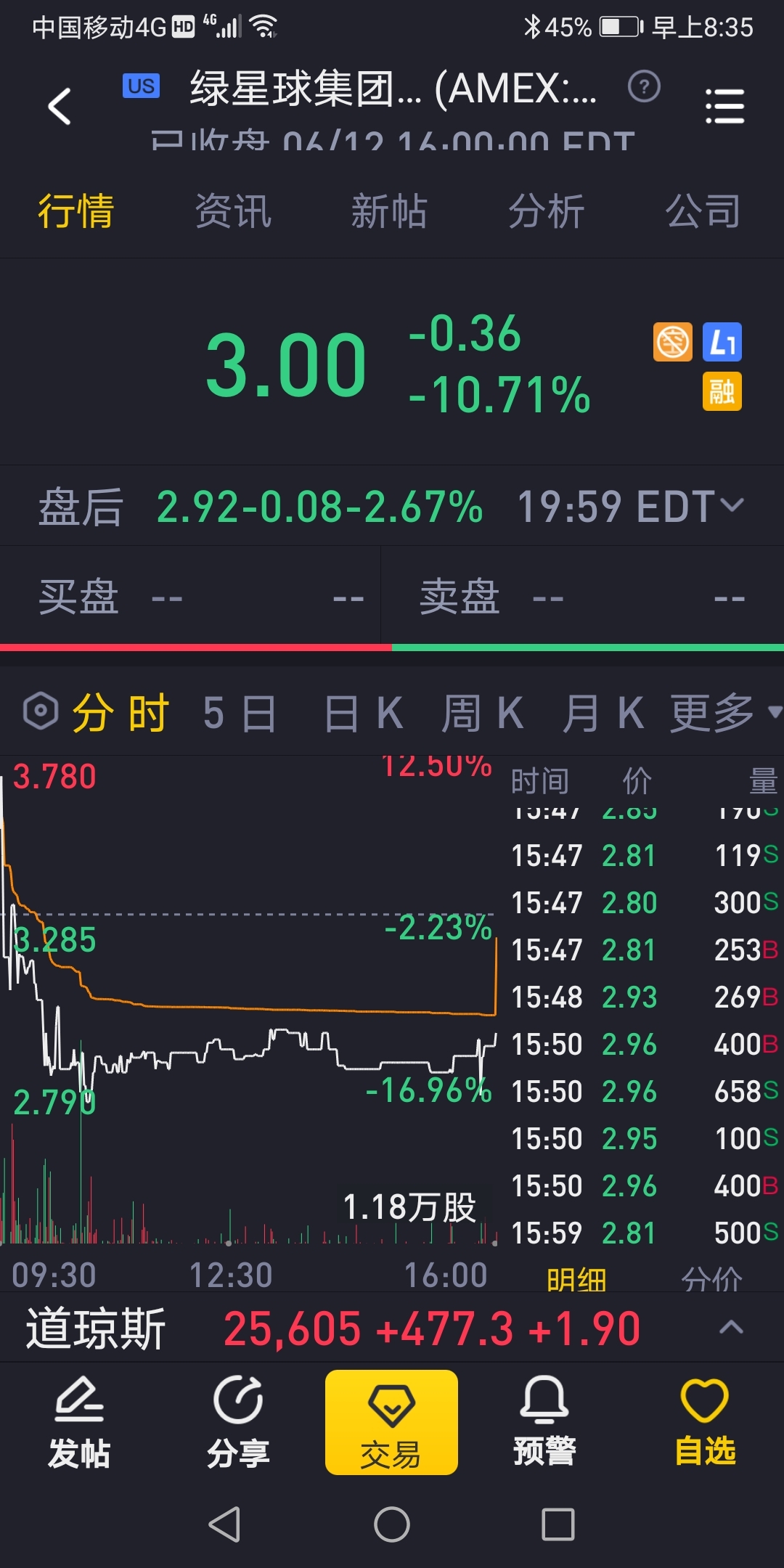Select the 5日 chart period

coord(240,713)
